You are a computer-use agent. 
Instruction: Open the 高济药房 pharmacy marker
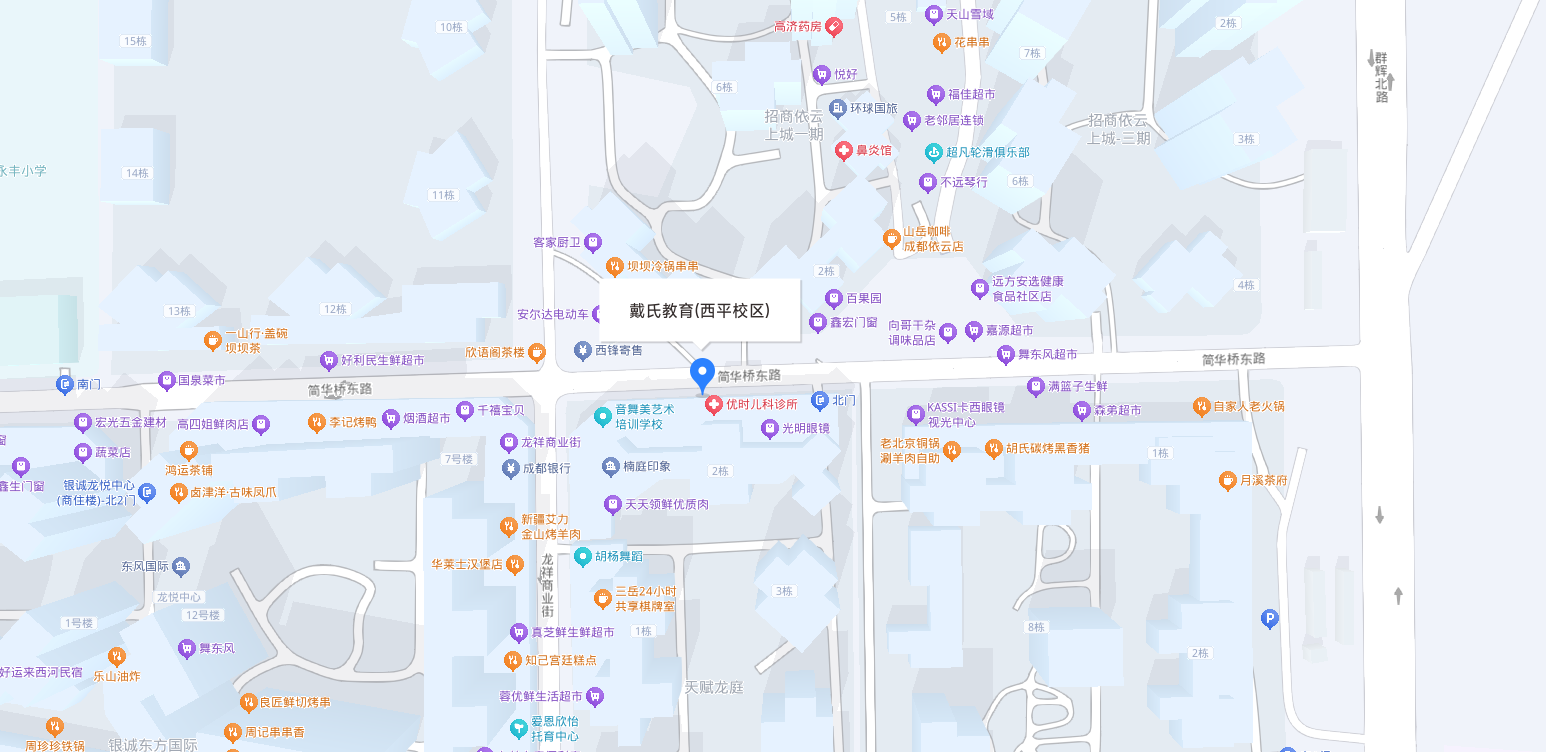click(833, 27)
